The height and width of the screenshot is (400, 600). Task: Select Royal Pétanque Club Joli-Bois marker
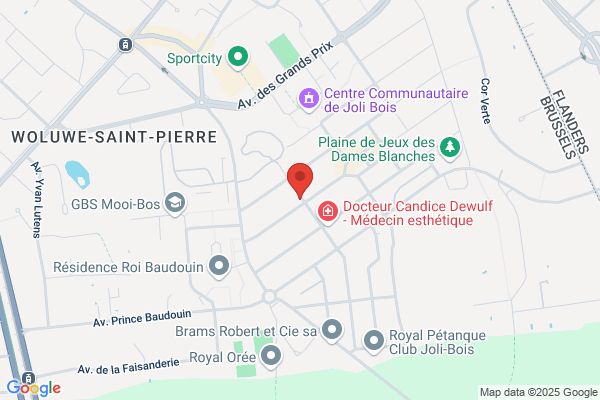[374, 341]
